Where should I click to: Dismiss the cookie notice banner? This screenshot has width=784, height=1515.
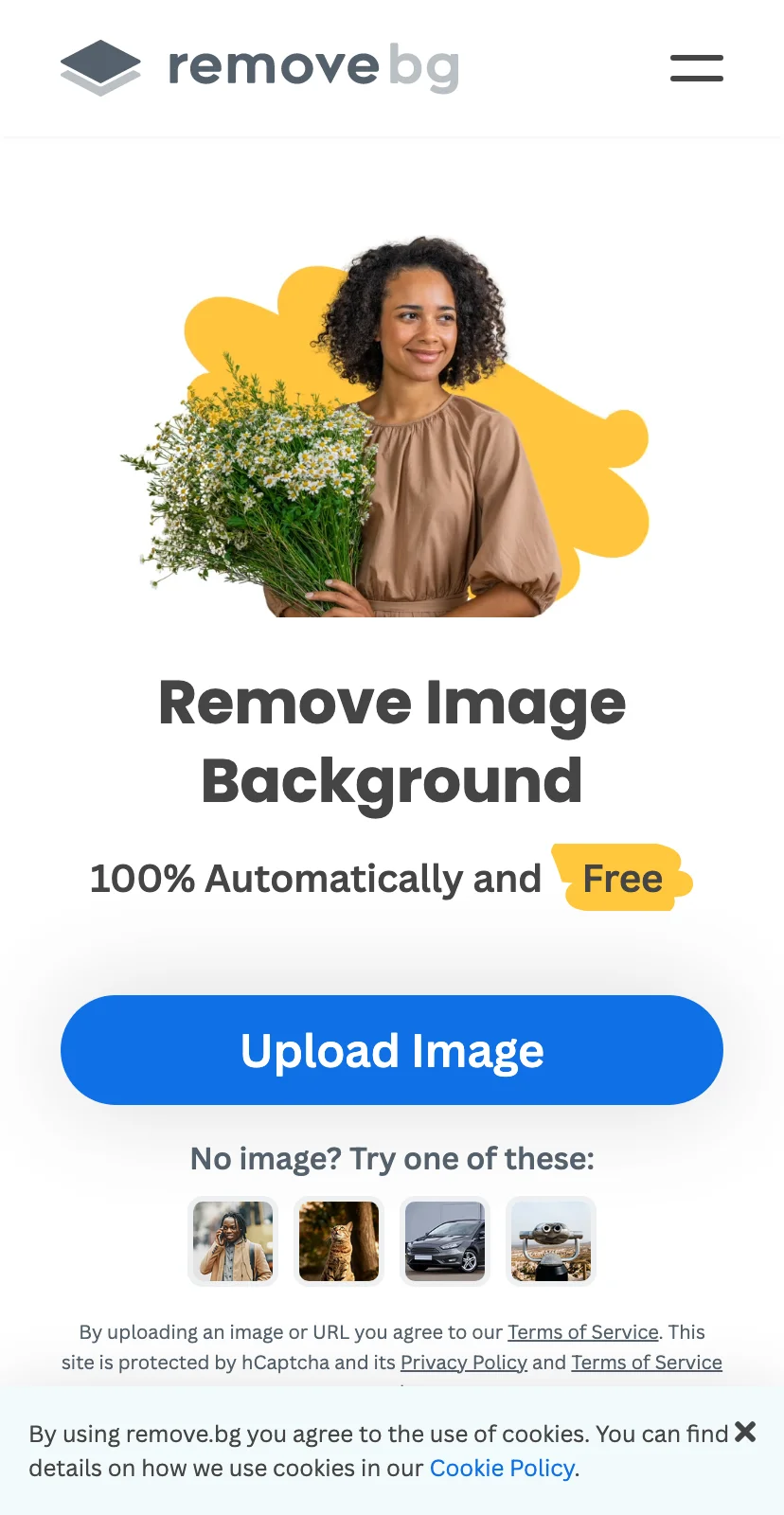click(x=745, y=1432)
